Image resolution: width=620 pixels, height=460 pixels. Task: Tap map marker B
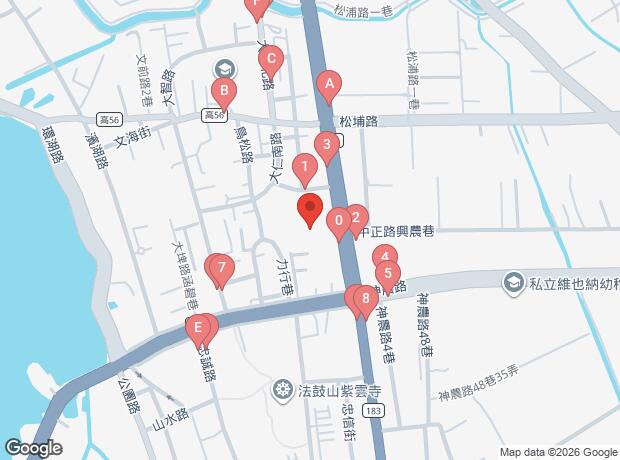(224, 93)
